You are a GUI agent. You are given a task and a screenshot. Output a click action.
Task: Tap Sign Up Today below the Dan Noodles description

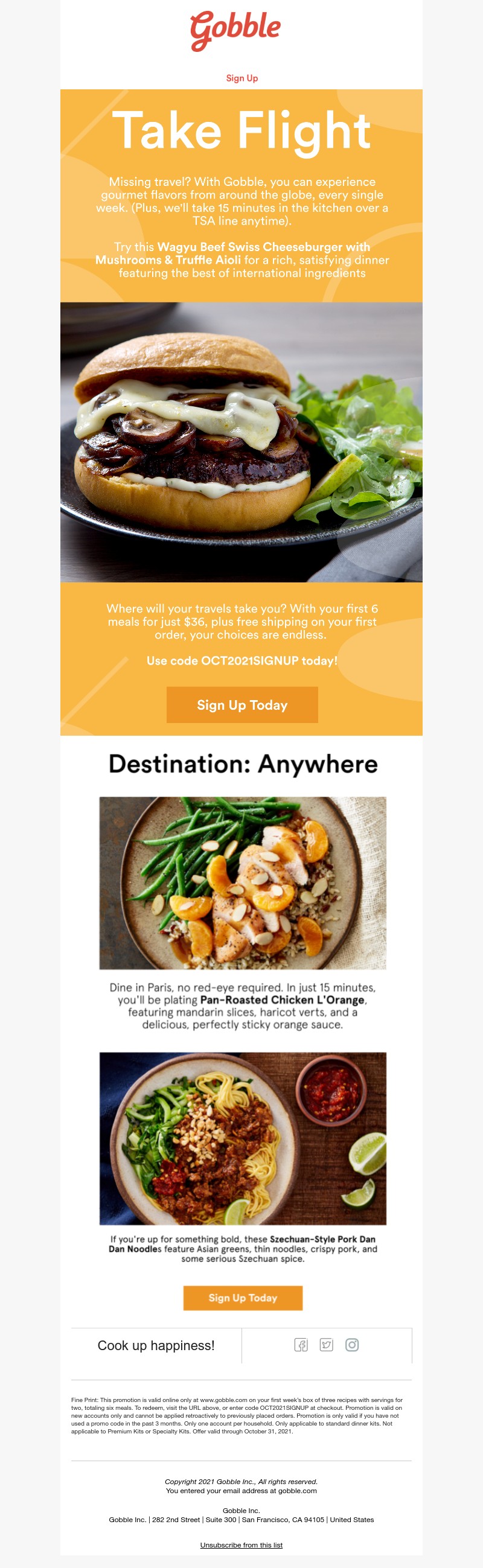[x=243, y=1298]
